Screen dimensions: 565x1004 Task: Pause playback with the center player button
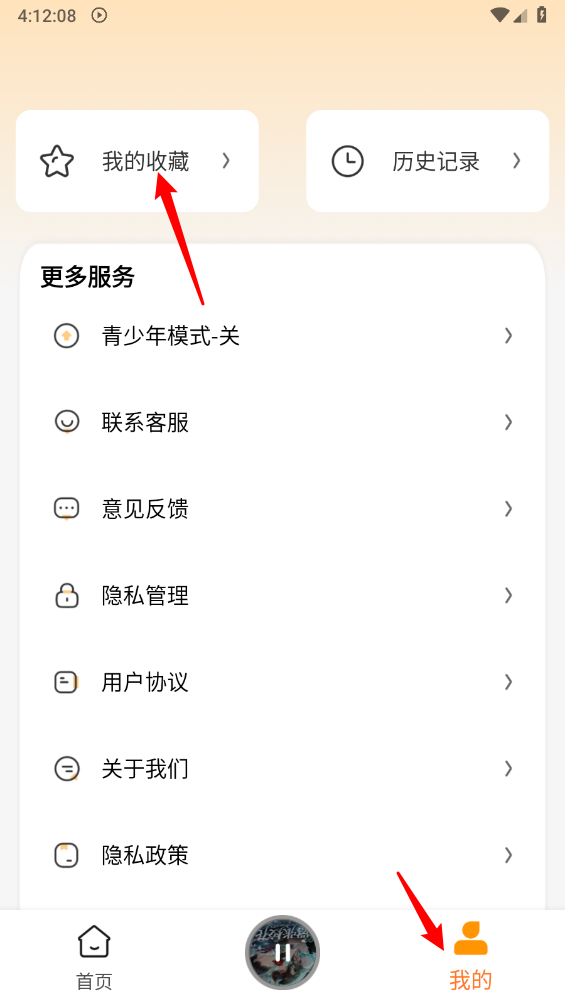coord(282,953)
